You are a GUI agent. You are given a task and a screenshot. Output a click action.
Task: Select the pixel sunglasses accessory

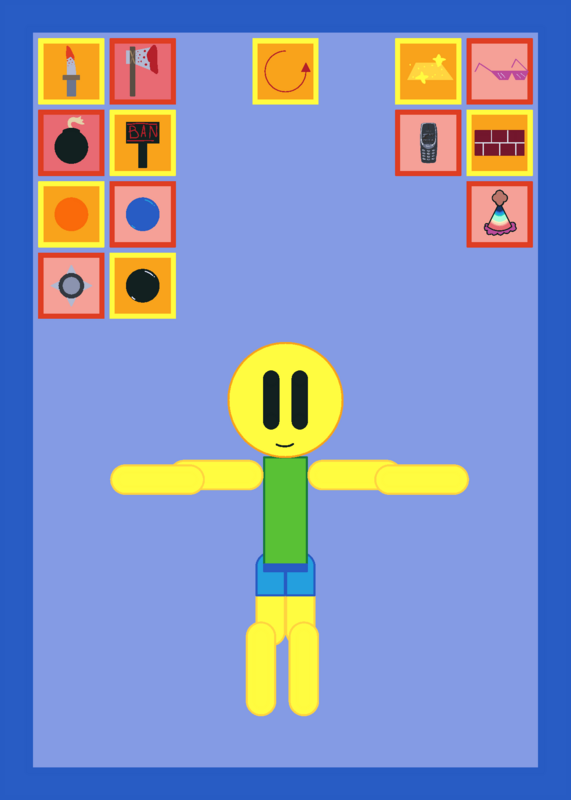(x=500, y=71)
